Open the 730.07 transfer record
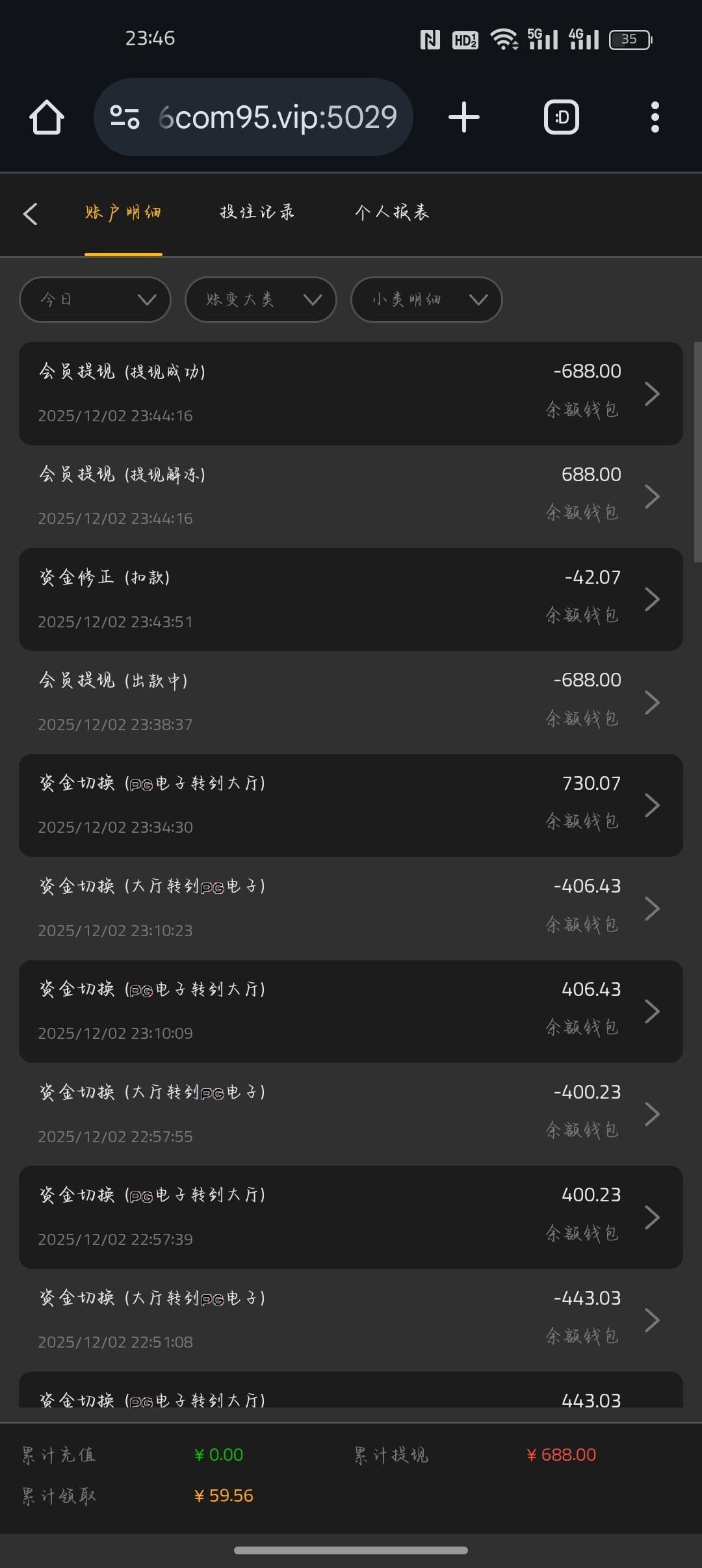702x1568 pixels. coord(351,805)
